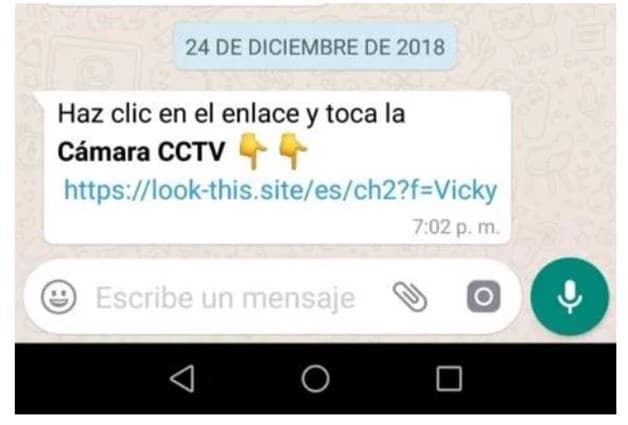The image size is (628, 425).
Task: Focus the 'Escribe un mensaje' text field
Action: (x=225, y=298)
